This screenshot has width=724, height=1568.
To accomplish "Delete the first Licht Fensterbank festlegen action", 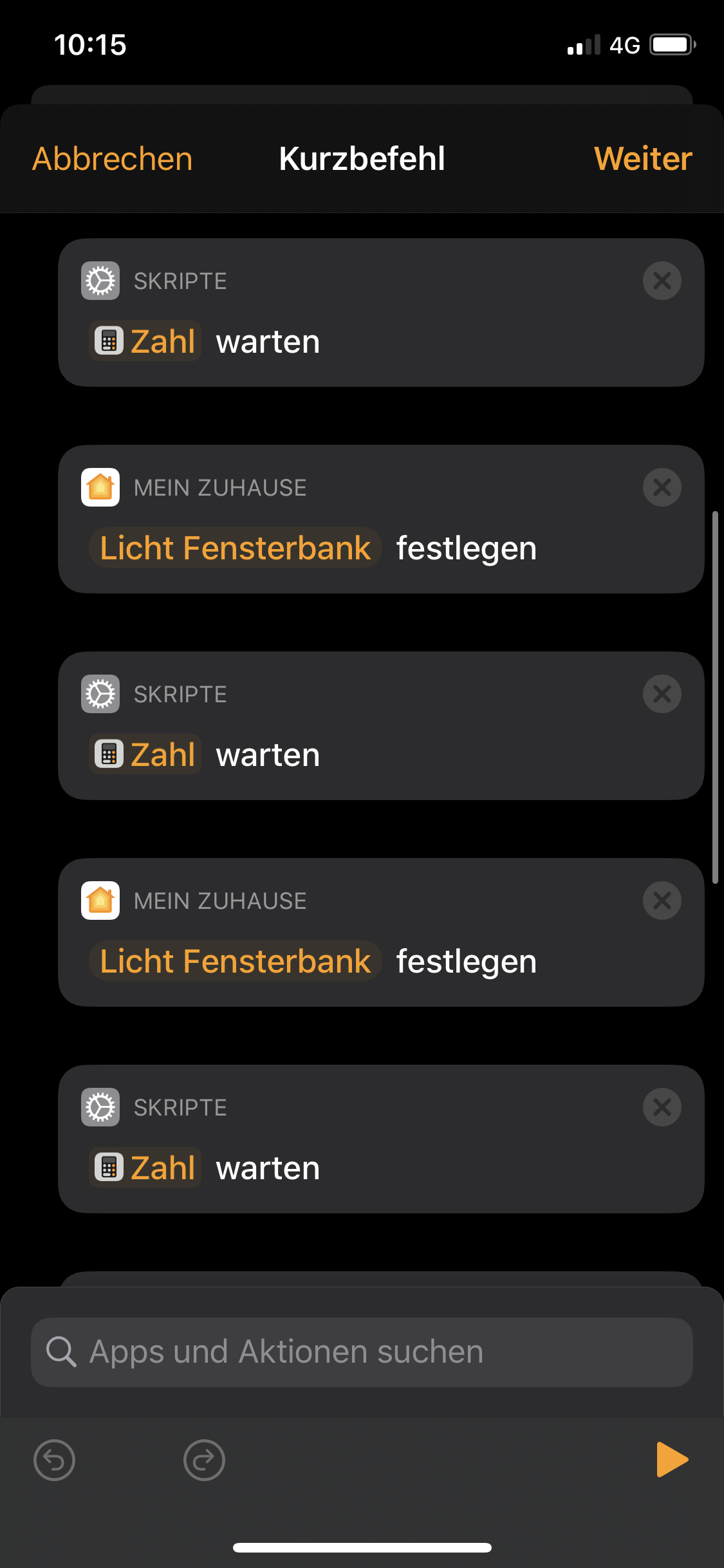I will point(662,487).
